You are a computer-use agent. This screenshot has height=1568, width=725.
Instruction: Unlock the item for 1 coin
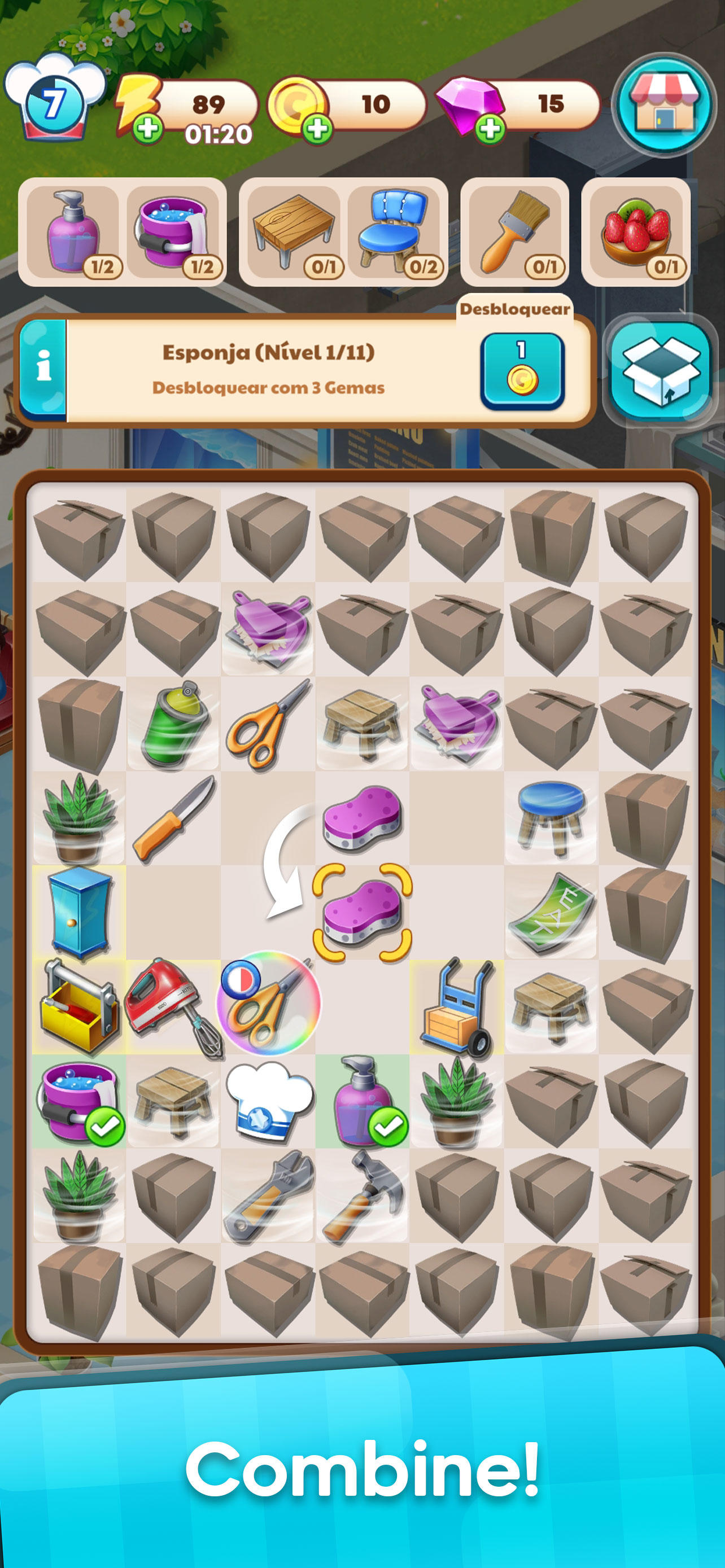(x=522, y=371)
